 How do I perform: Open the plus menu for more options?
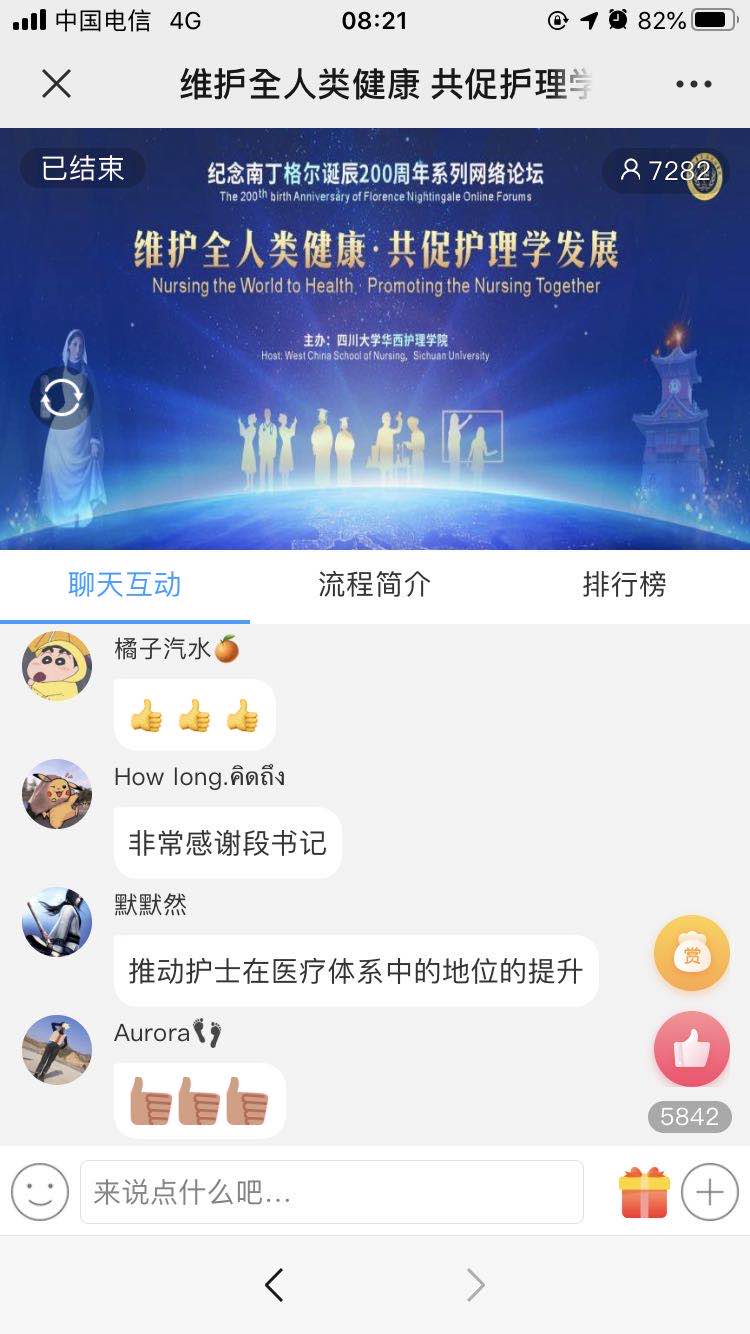click(709, 1192)
